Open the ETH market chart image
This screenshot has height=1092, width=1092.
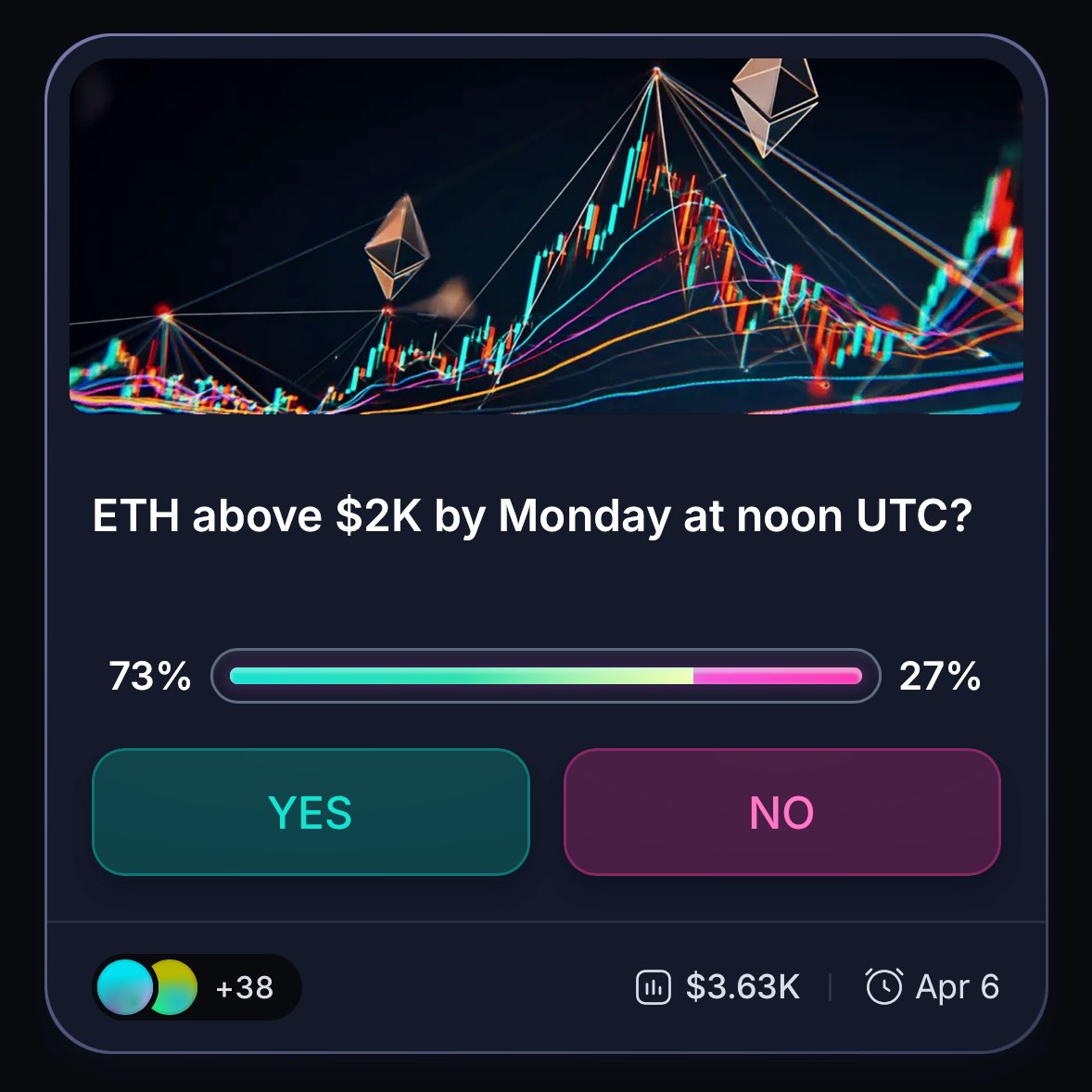tap(546, 236)
